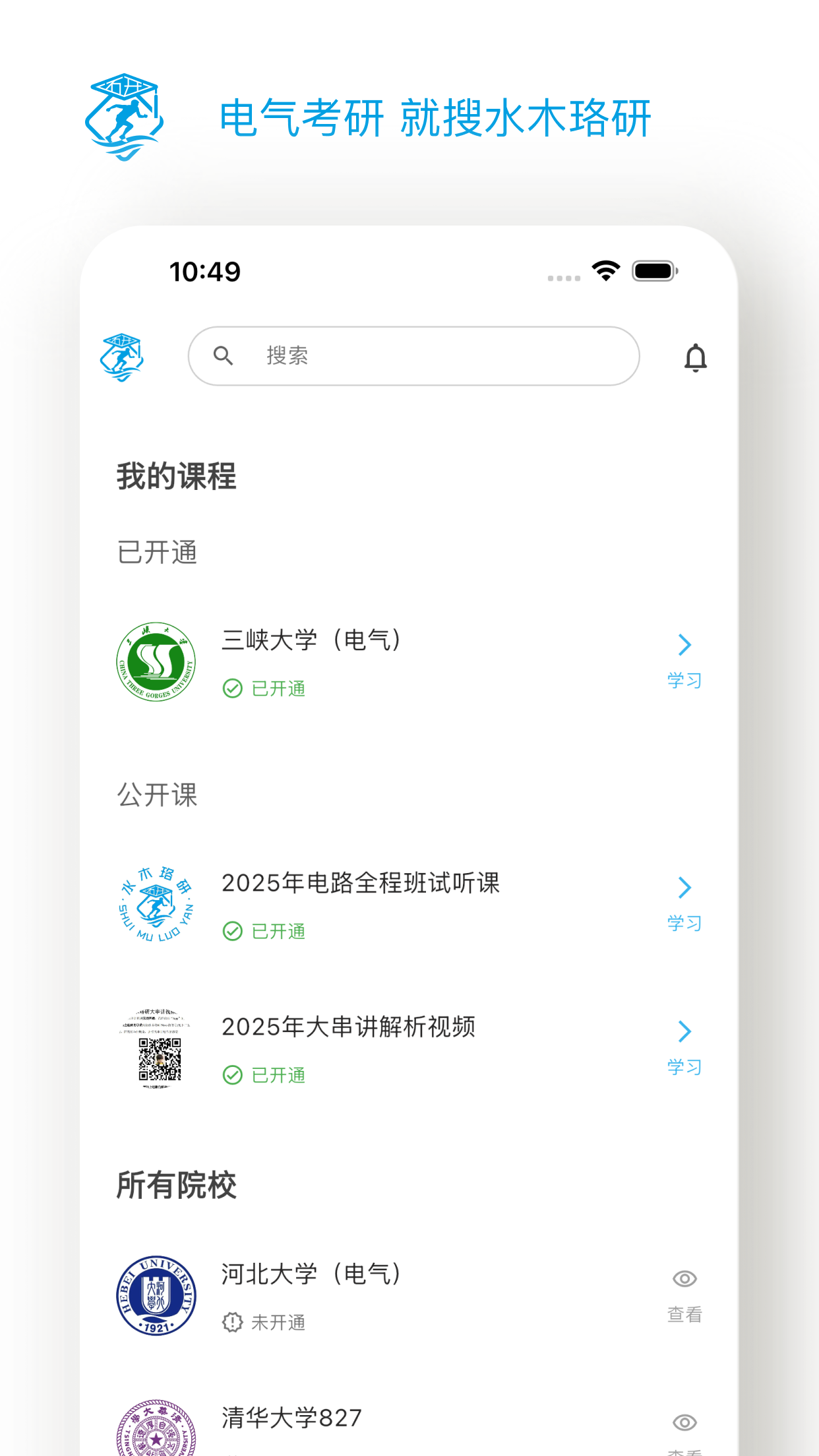Click the 学习 link for 三峡大学 course

(x=684, y=681)
